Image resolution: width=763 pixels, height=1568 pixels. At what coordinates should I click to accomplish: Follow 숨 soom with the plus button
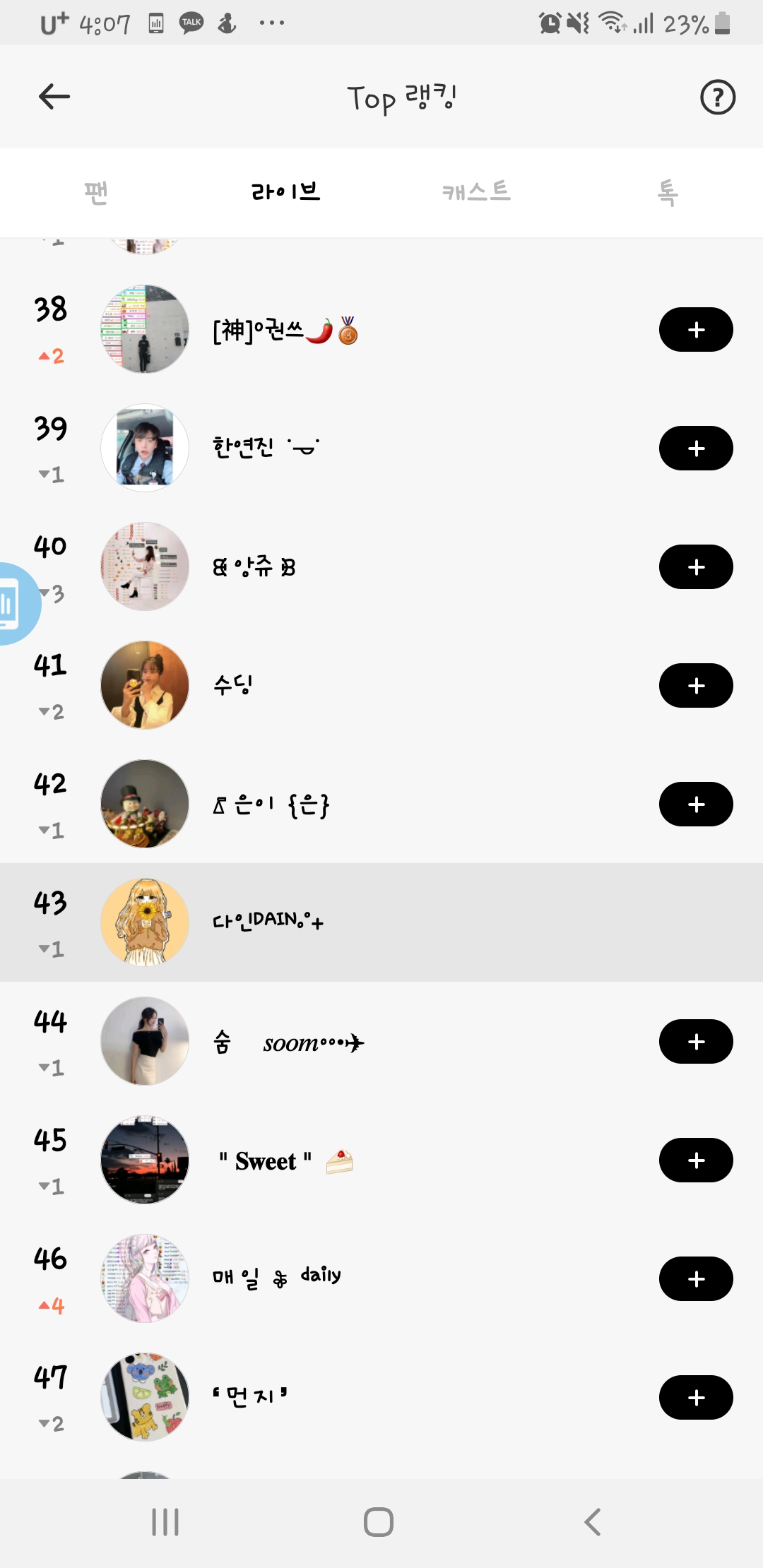[696, 1042]
